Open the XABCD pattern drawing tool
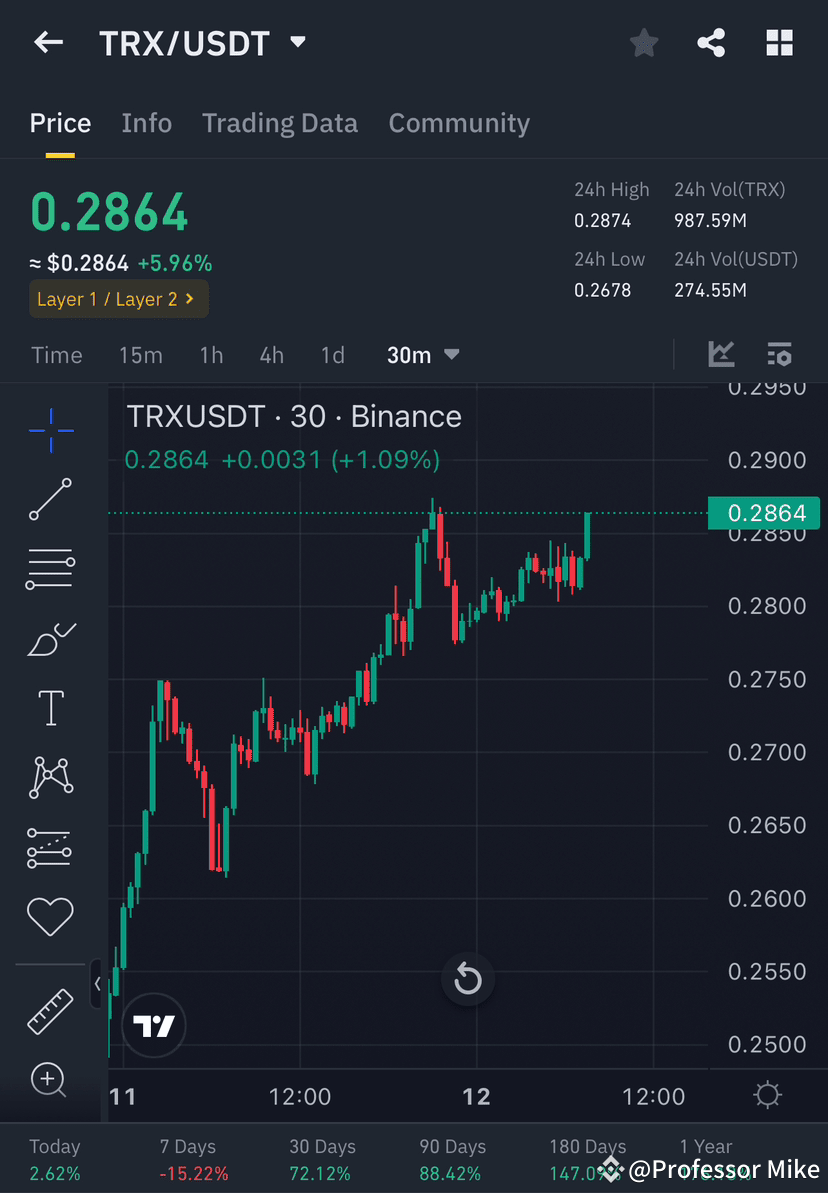Viewport: 828px width, 1193px height. (50, 777)
